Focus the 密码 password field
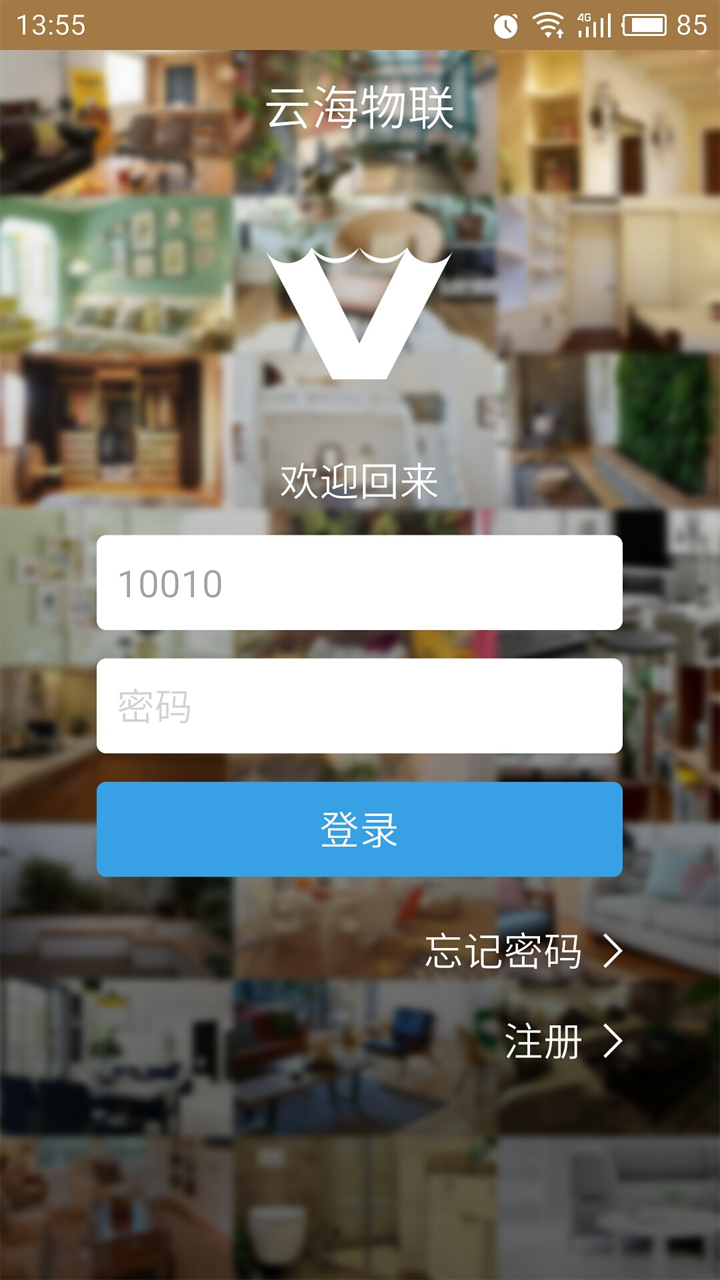720x1280 pixels. pos(359,706)
